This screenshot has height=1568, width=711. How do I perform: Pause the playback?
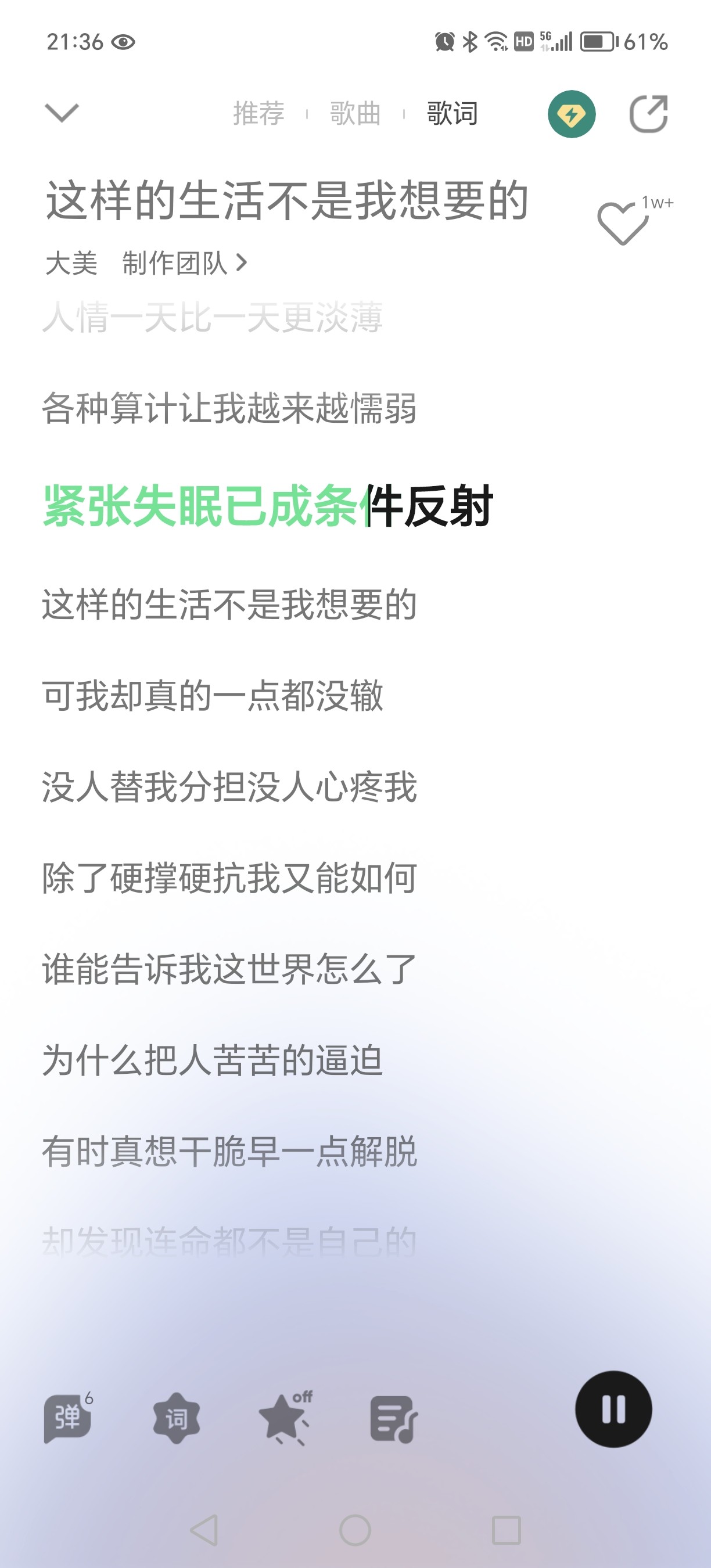[x=613, y=1408]
